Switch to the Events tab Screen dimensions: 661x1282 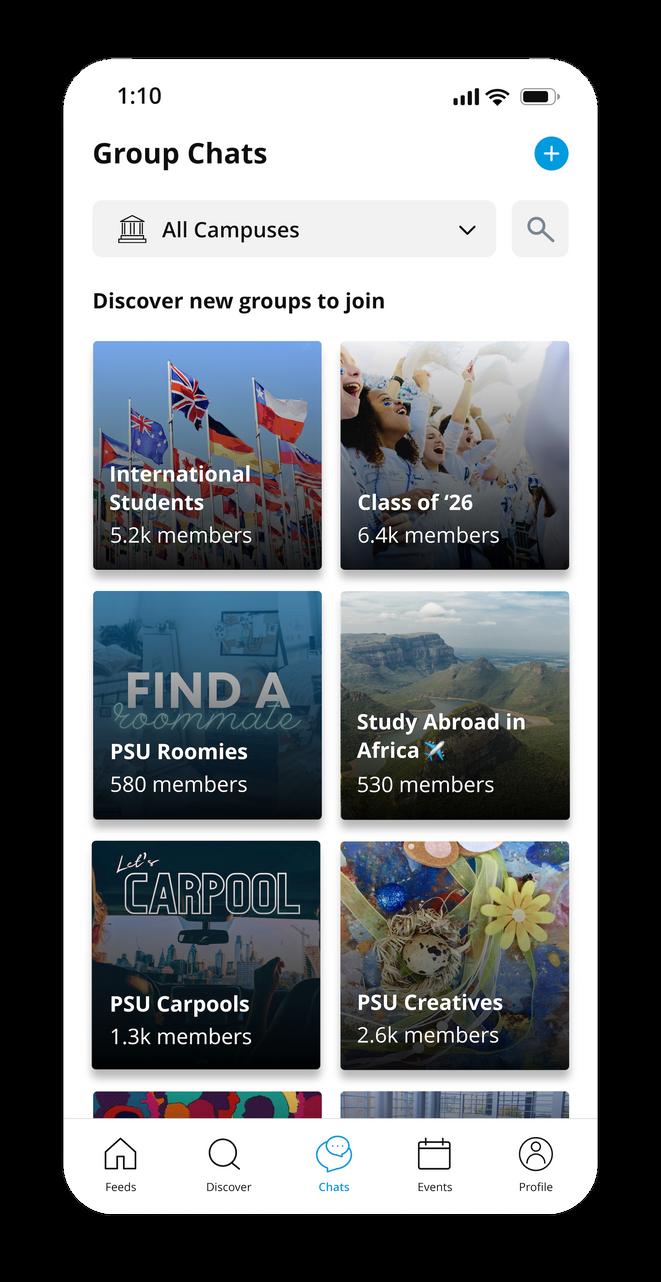coord(434,1165)
